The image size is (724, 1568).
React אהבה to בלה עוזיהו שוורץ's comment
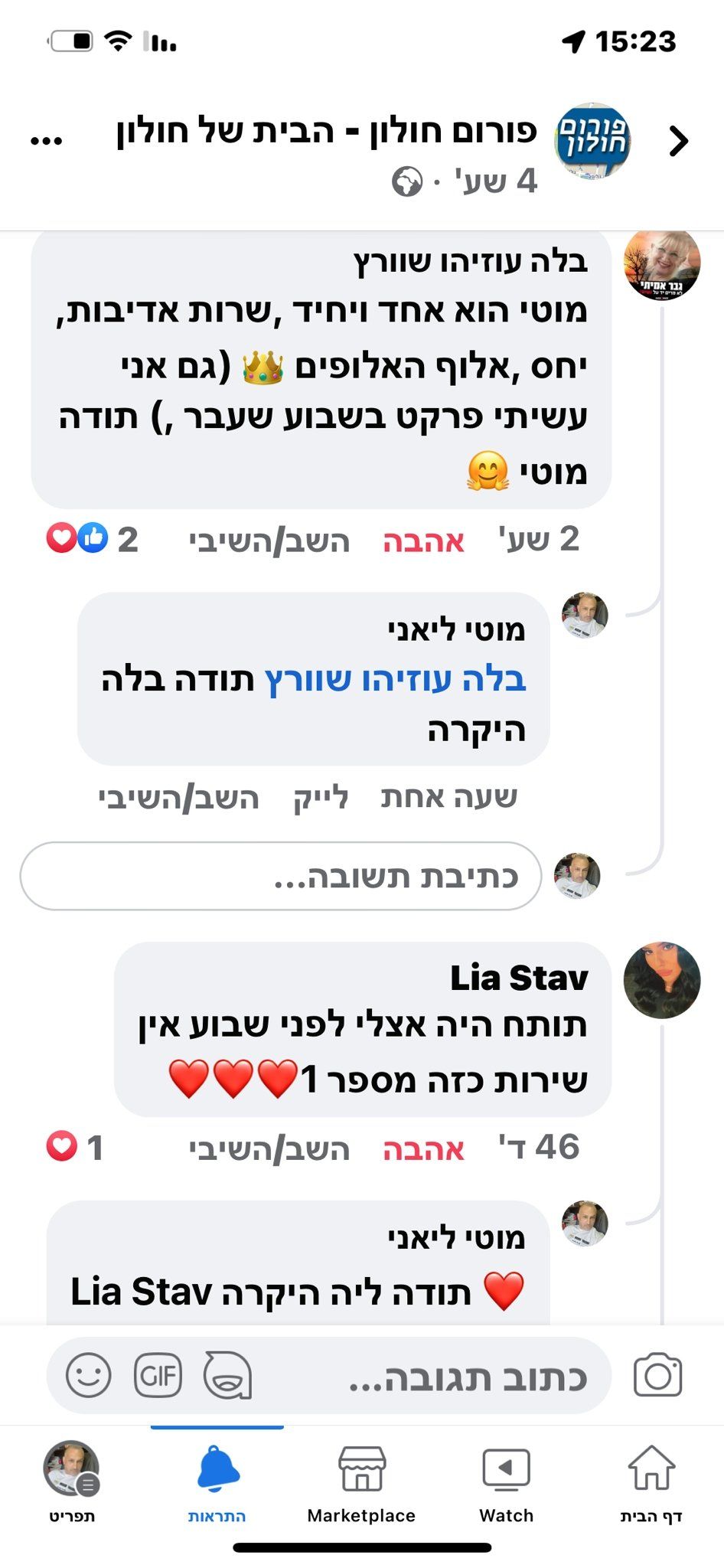423,541
